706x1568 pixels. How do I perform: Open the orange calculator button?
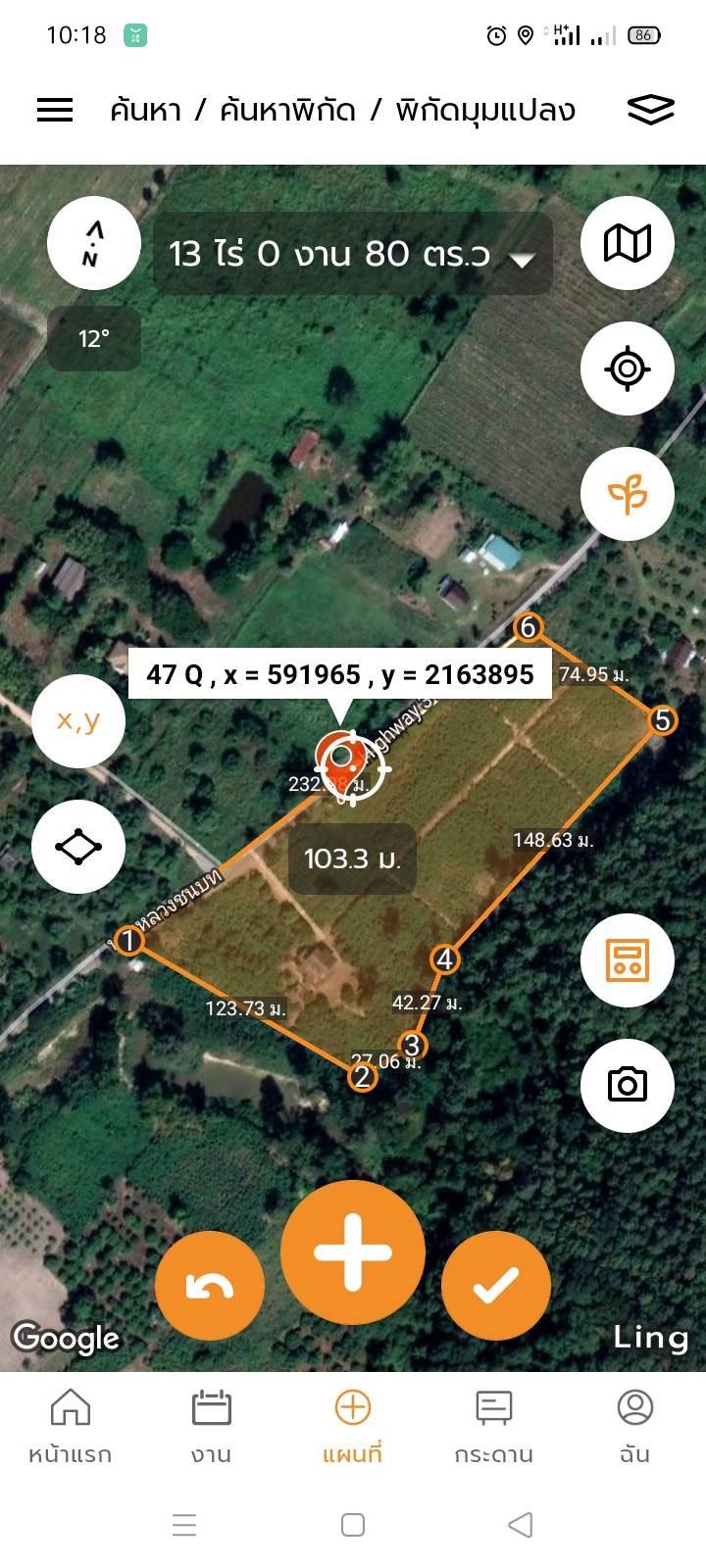tap(628, 959)
